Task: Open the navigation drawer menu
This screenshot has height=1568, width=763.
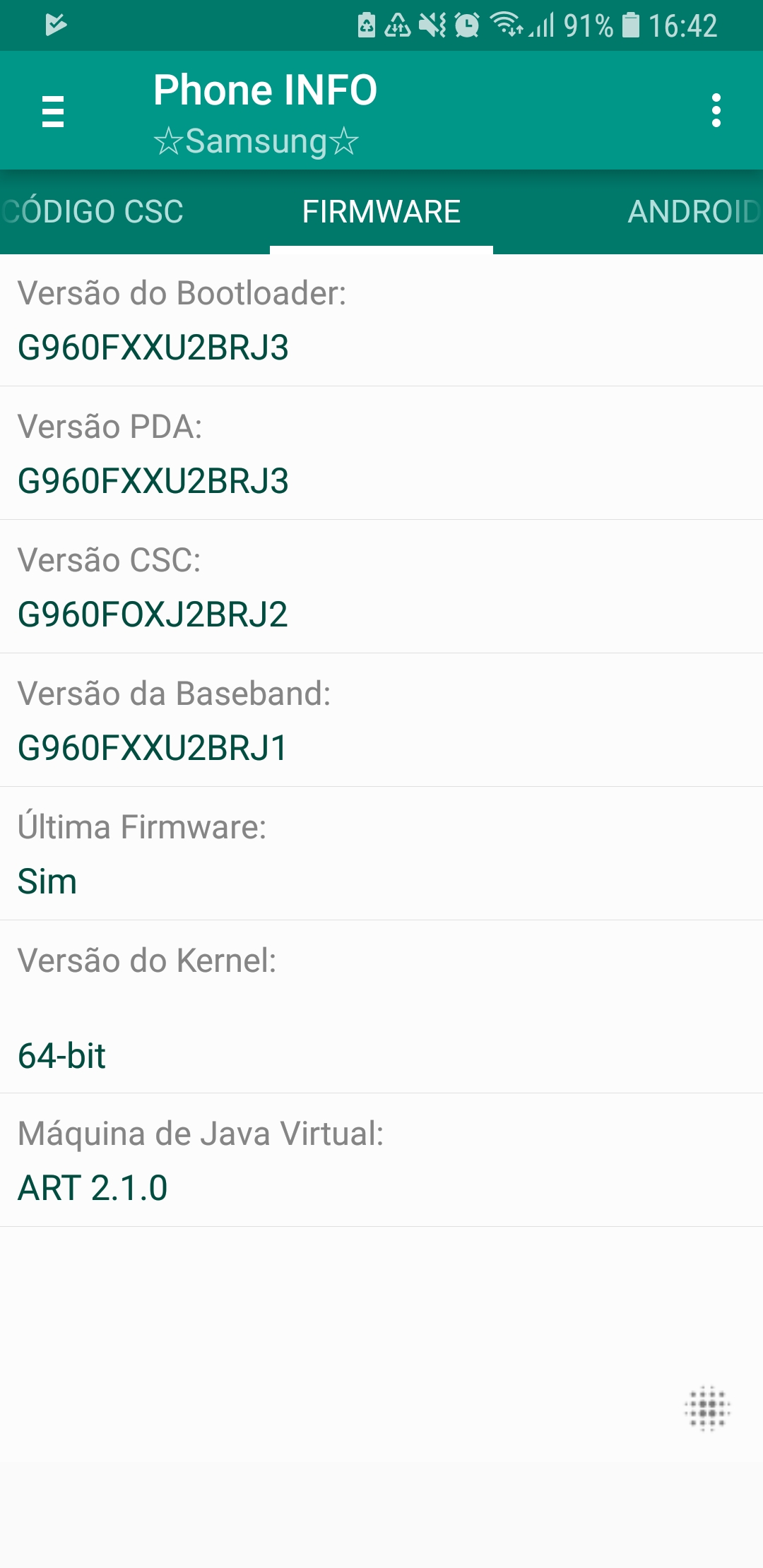Action: point(53,112)
